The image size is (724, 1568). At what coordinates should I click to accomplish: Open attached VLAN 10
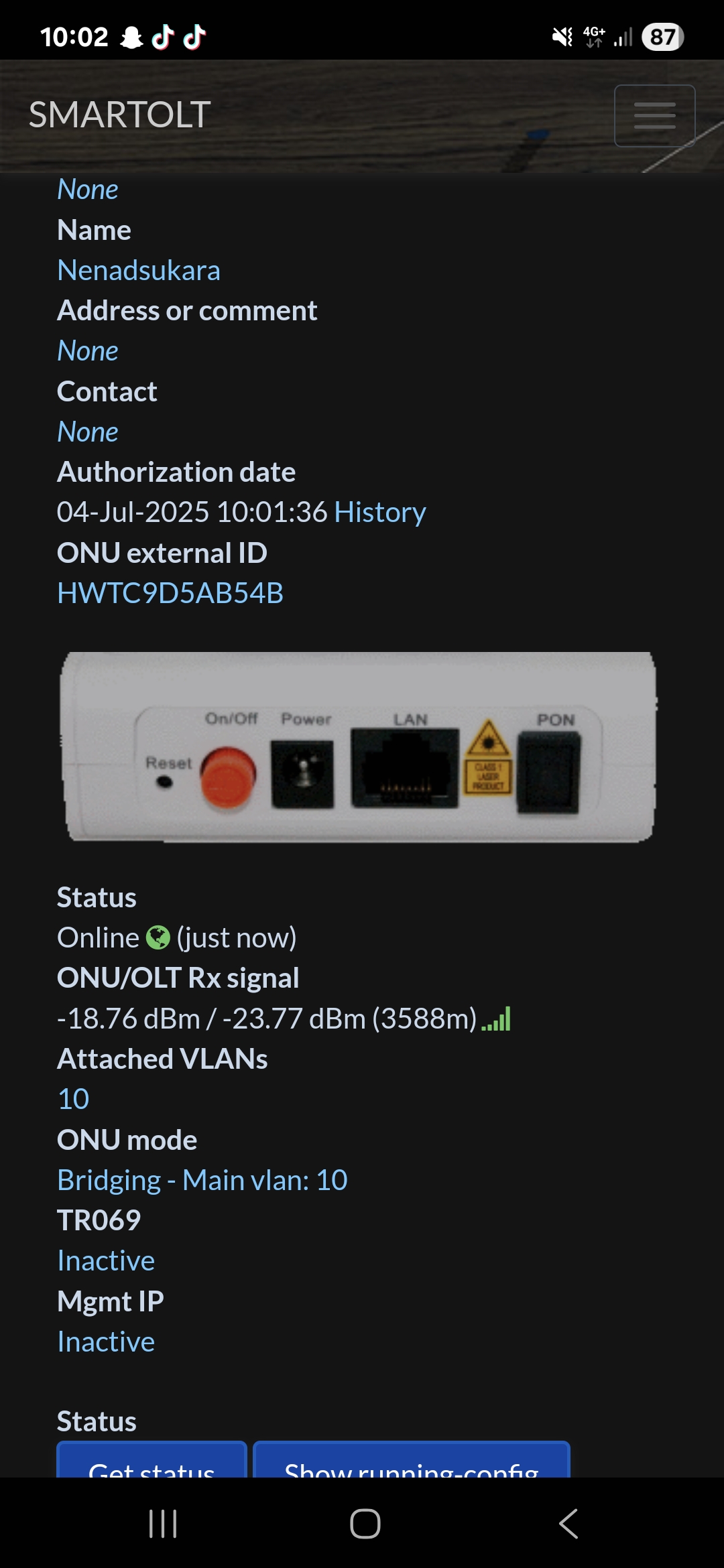(73, 1100)
